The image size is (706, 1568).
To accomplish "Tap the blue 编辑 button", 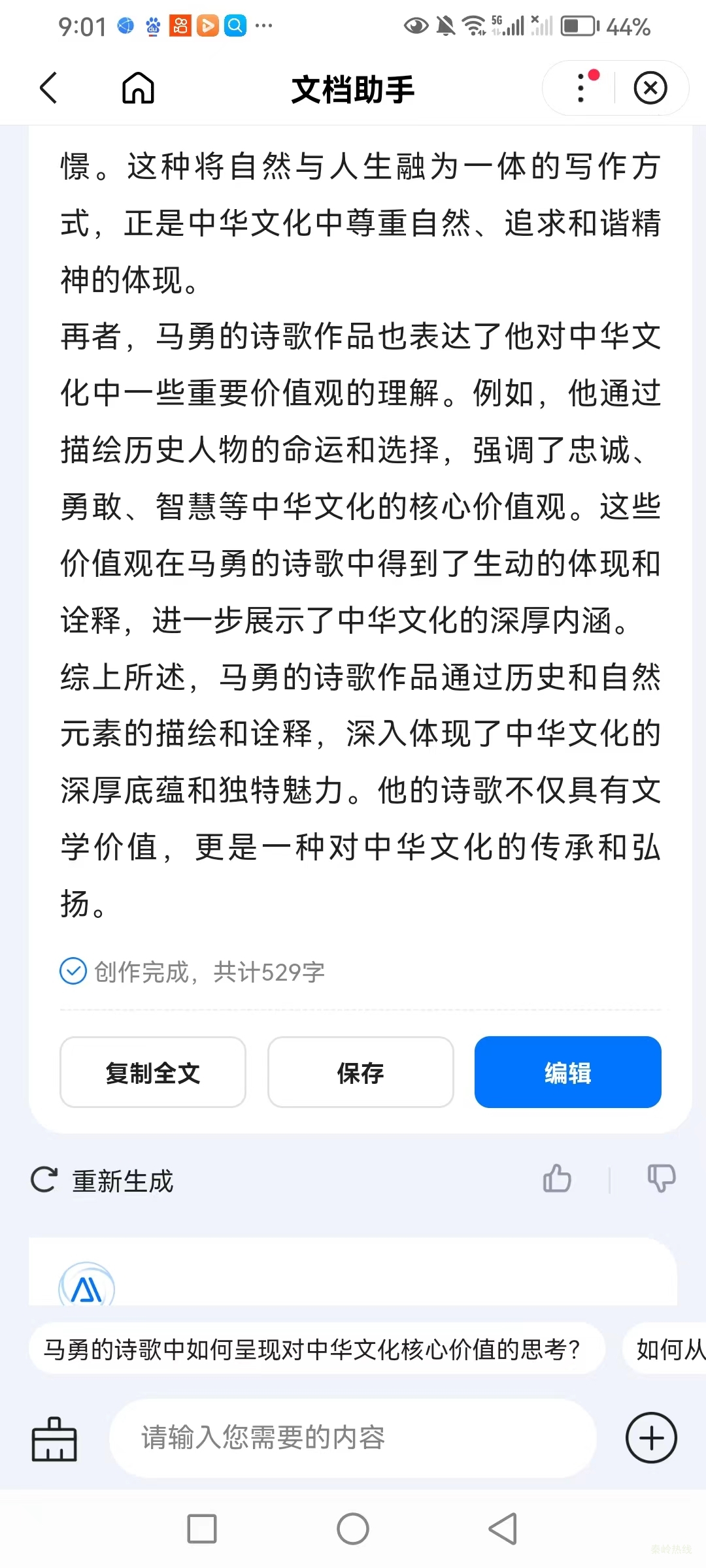I will (567, 1072).
